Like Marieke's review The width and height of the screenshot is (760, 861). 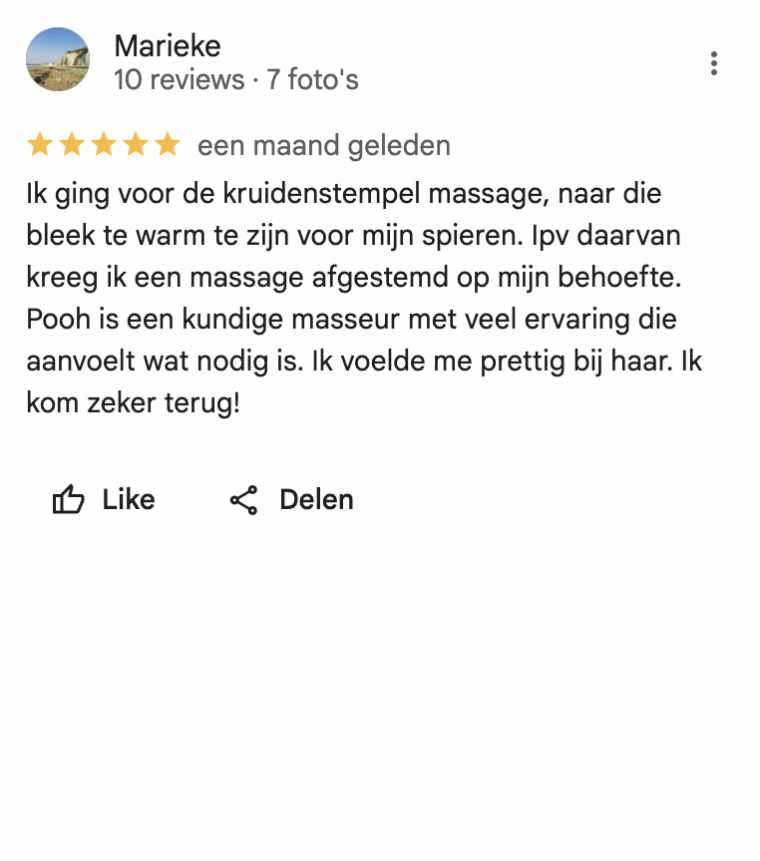(x=103, y=499)
